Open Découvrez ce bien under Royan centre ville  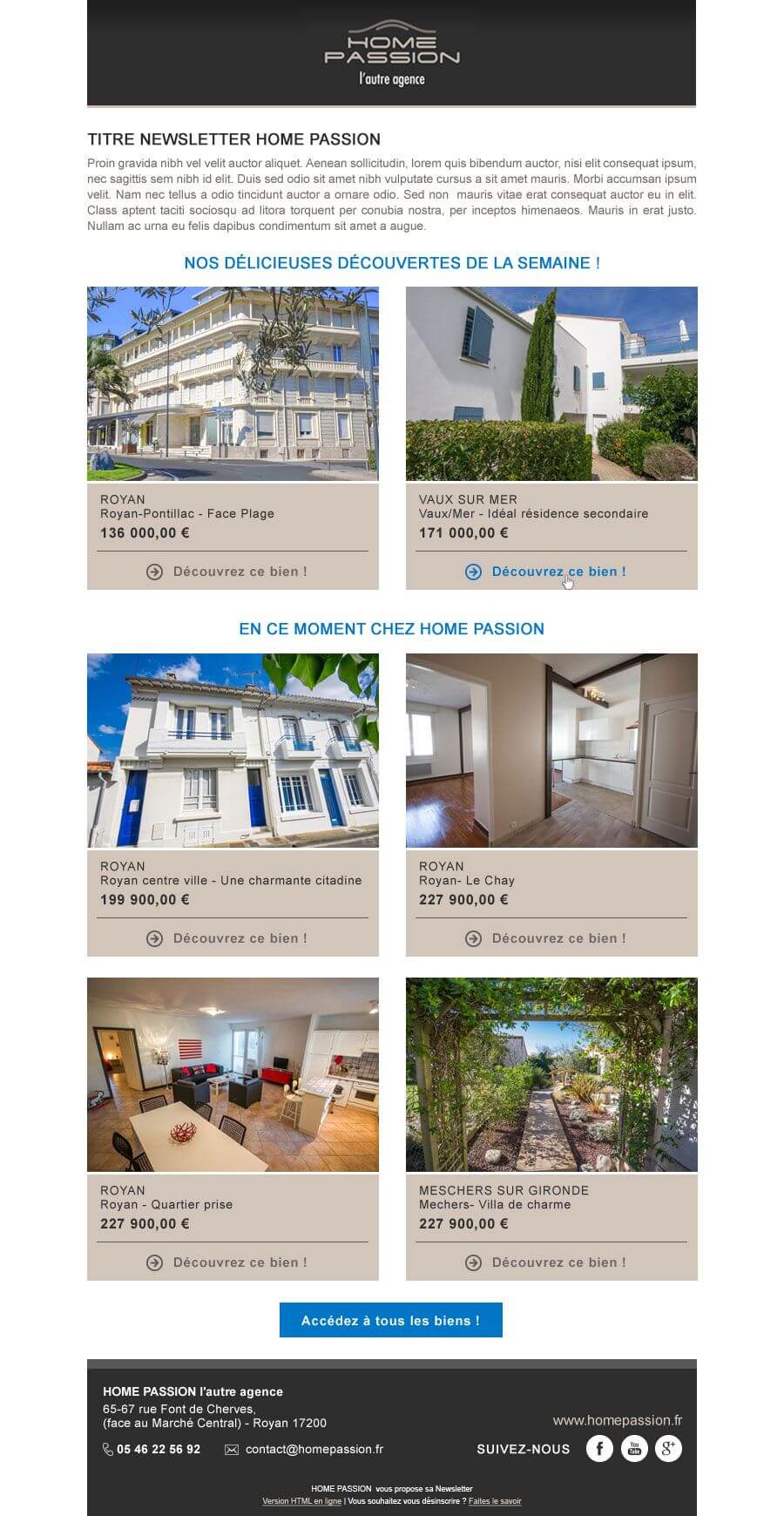click(227, 938)
